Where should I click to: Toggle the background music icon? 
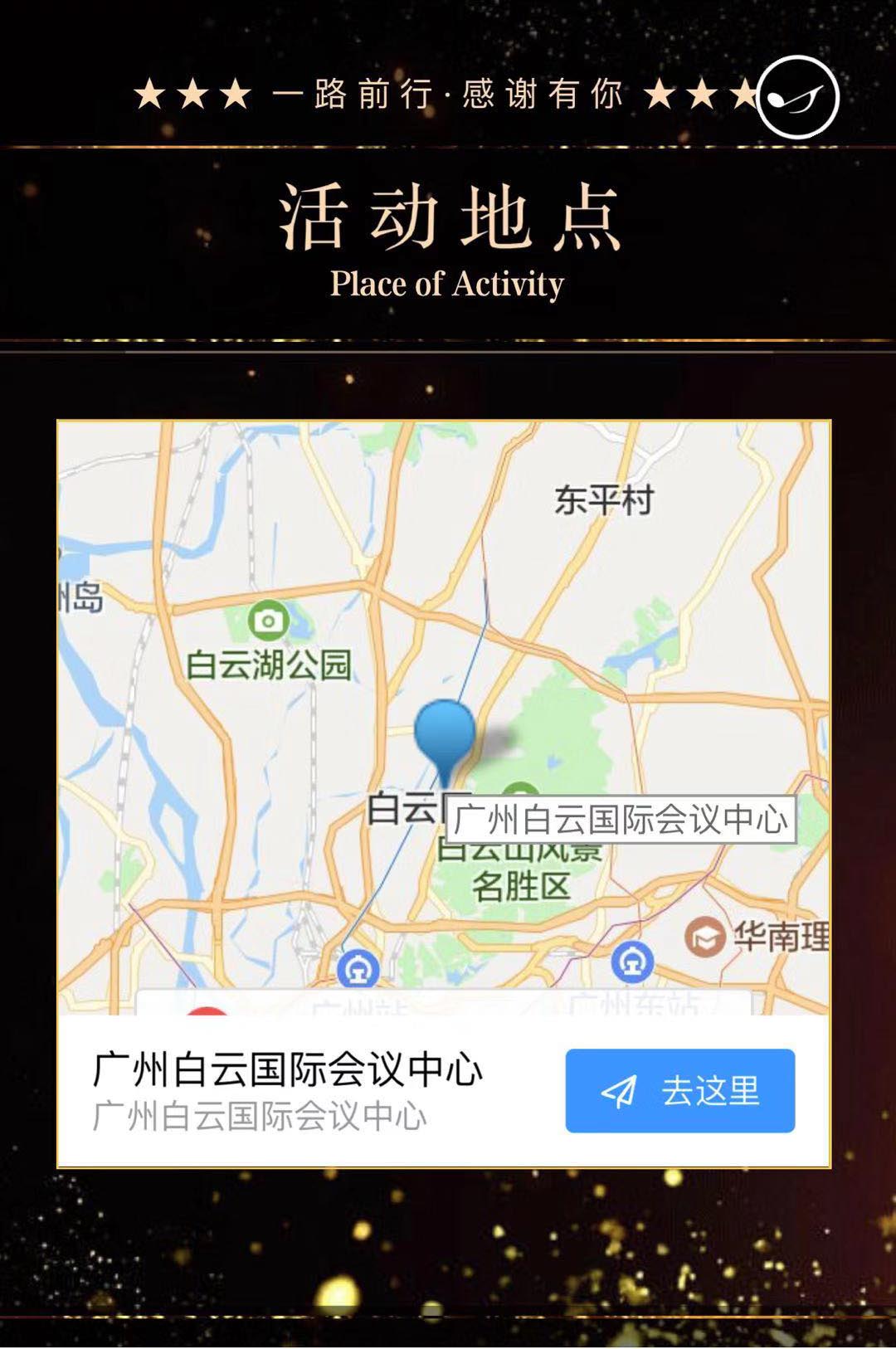(798, 97)
